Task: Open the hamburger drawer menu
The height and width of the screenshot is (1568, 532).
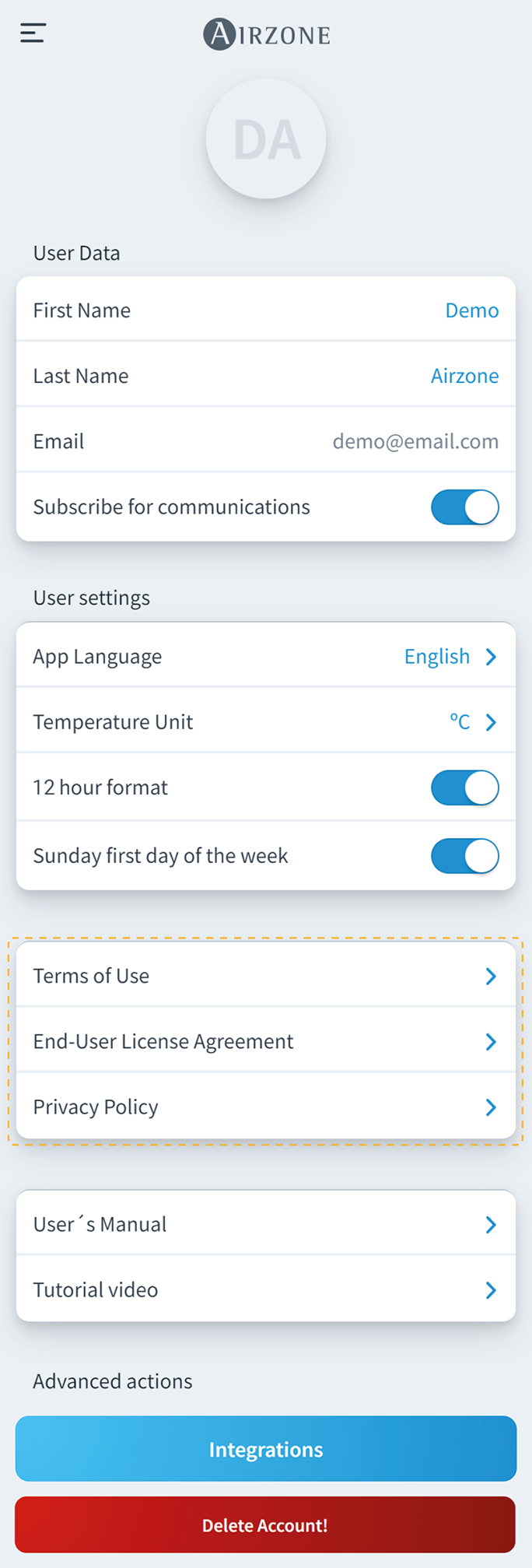Action: 33,33
